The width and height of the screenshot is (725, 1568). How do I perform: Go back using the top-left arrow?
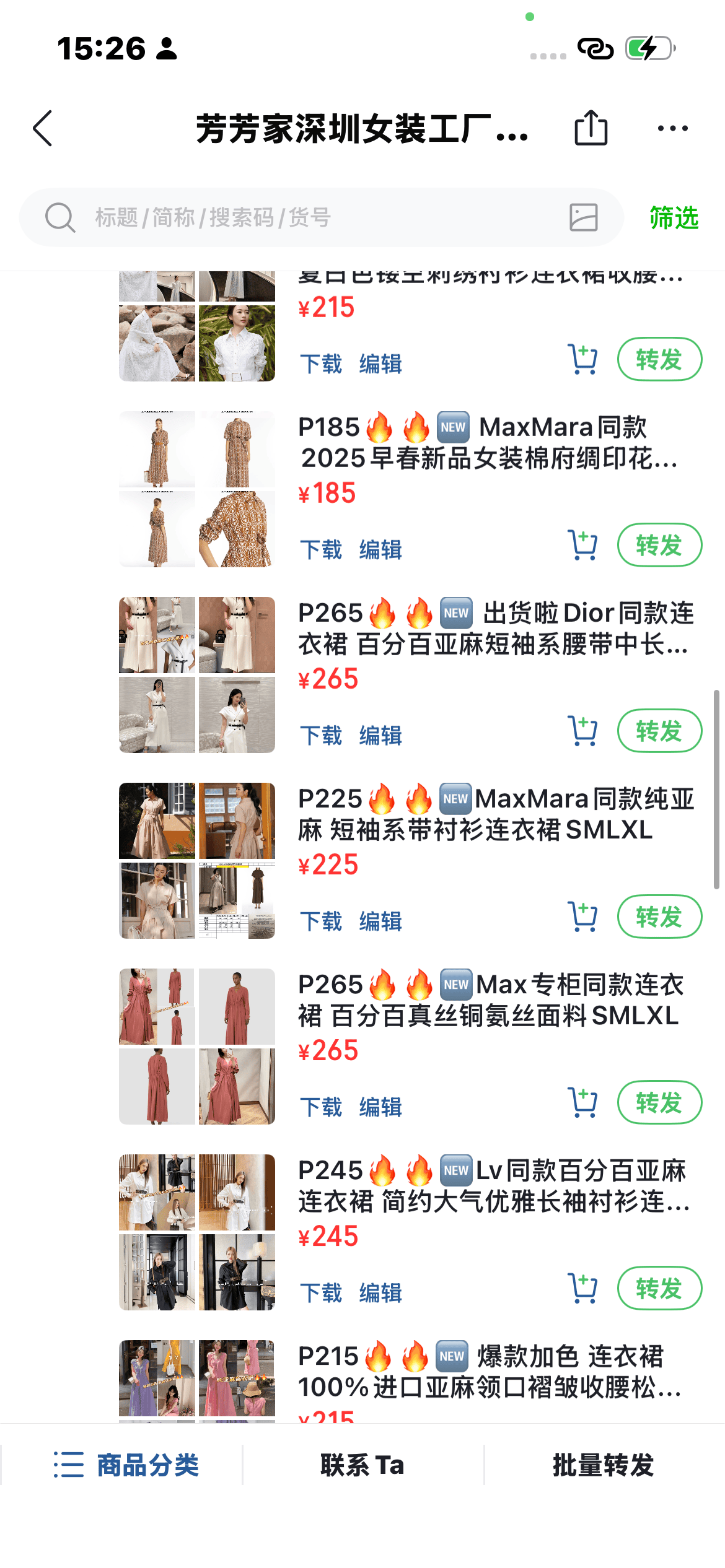pyautogui.click(x=43, y=129)
